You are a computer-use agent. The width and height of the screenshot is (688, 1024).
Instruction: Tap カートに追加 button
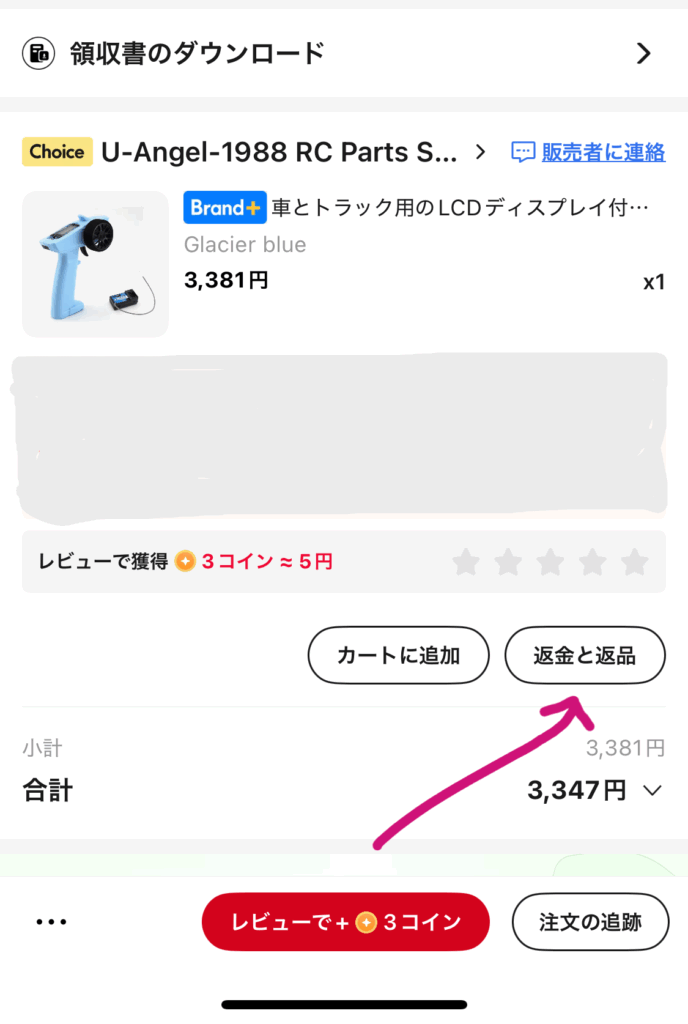pos(398,656)
